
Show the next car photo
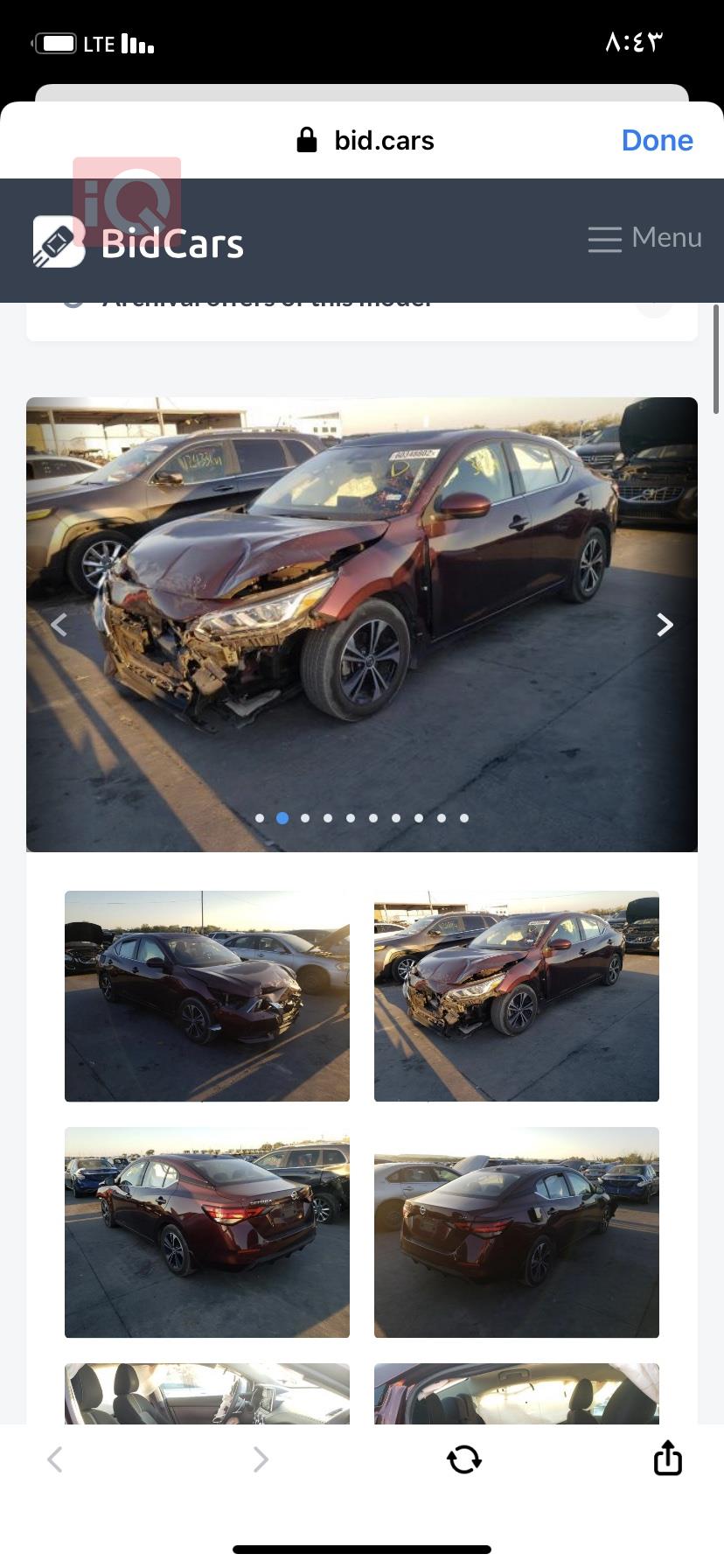pos(665,624)
